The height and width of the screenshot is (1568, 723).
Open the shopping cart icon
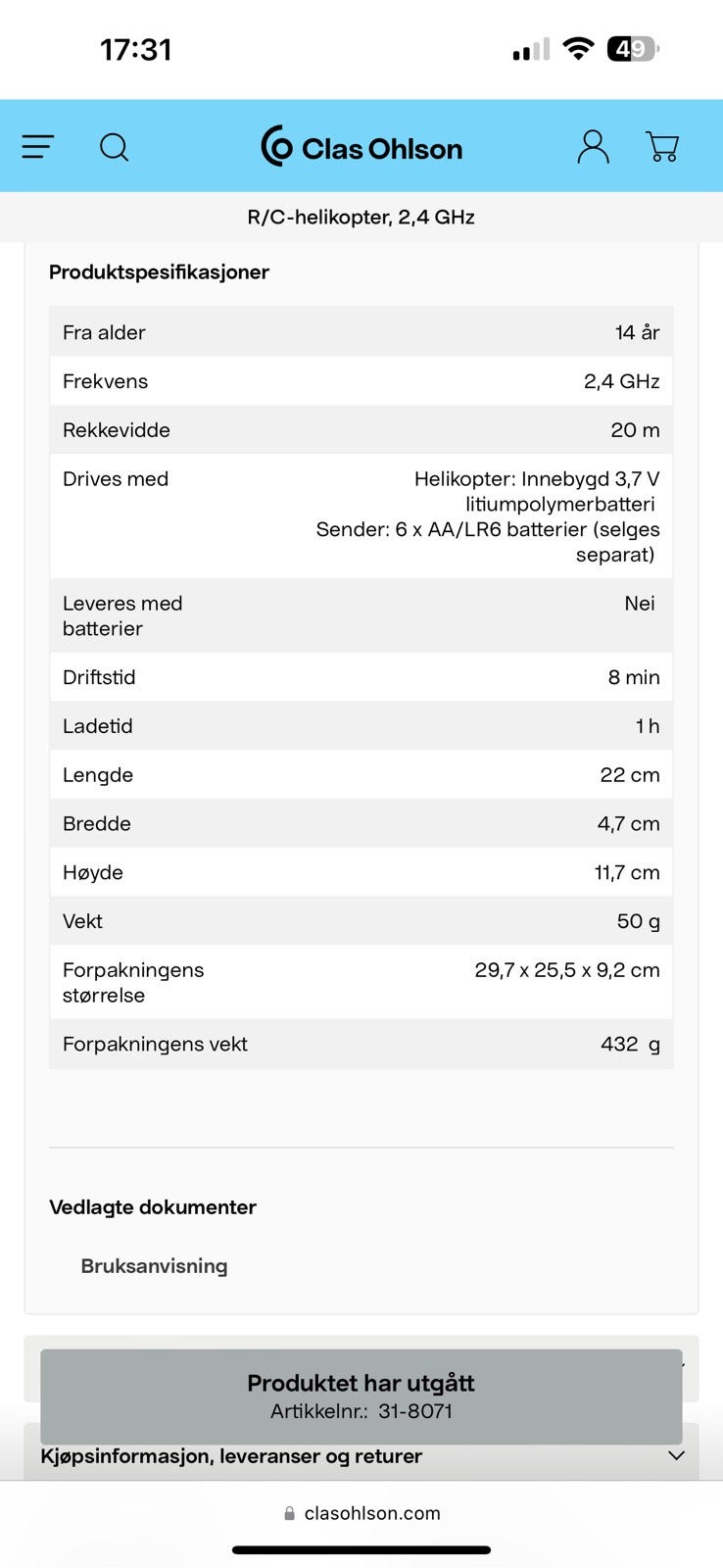click(x=662, y=146)
